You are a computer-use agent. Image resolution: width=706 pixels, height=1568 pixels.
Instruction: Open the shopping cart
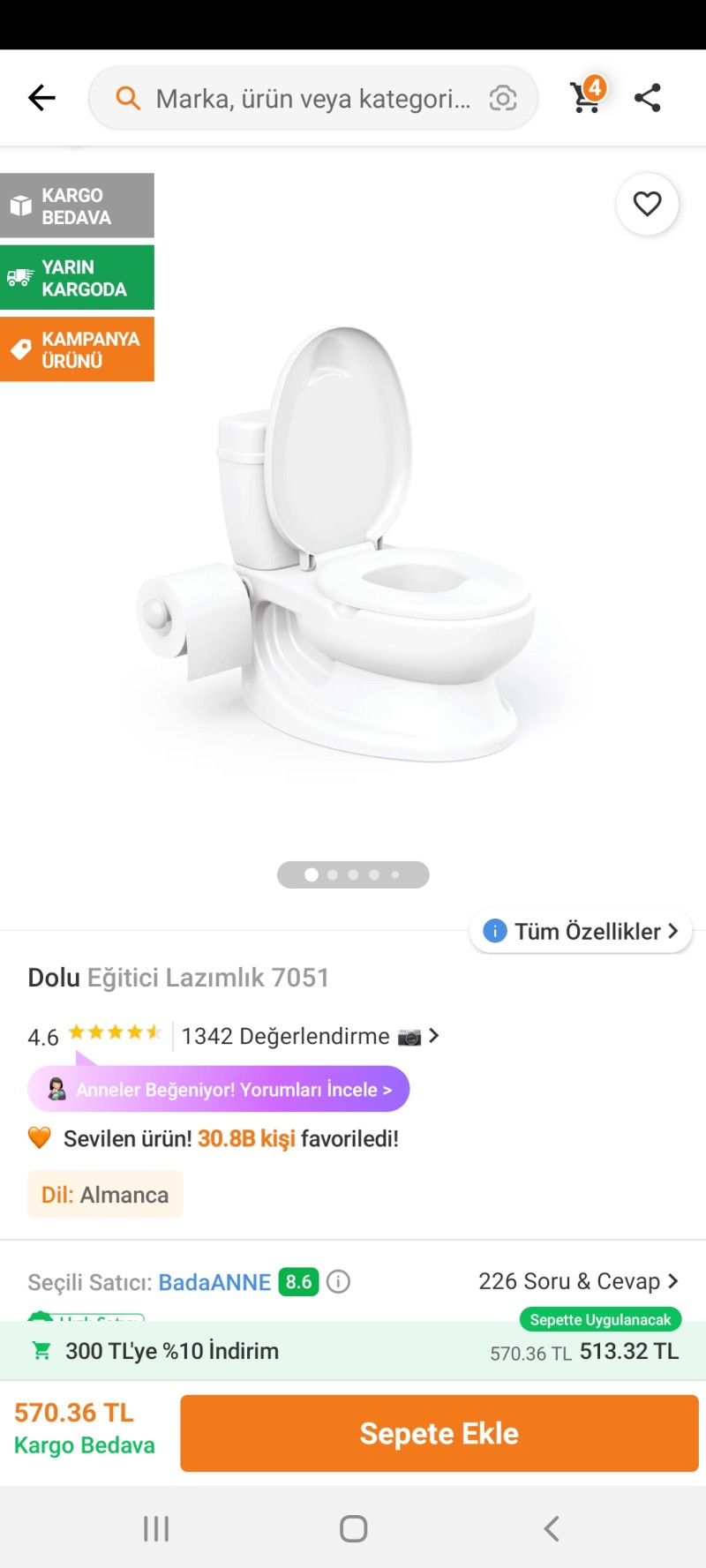586,97
